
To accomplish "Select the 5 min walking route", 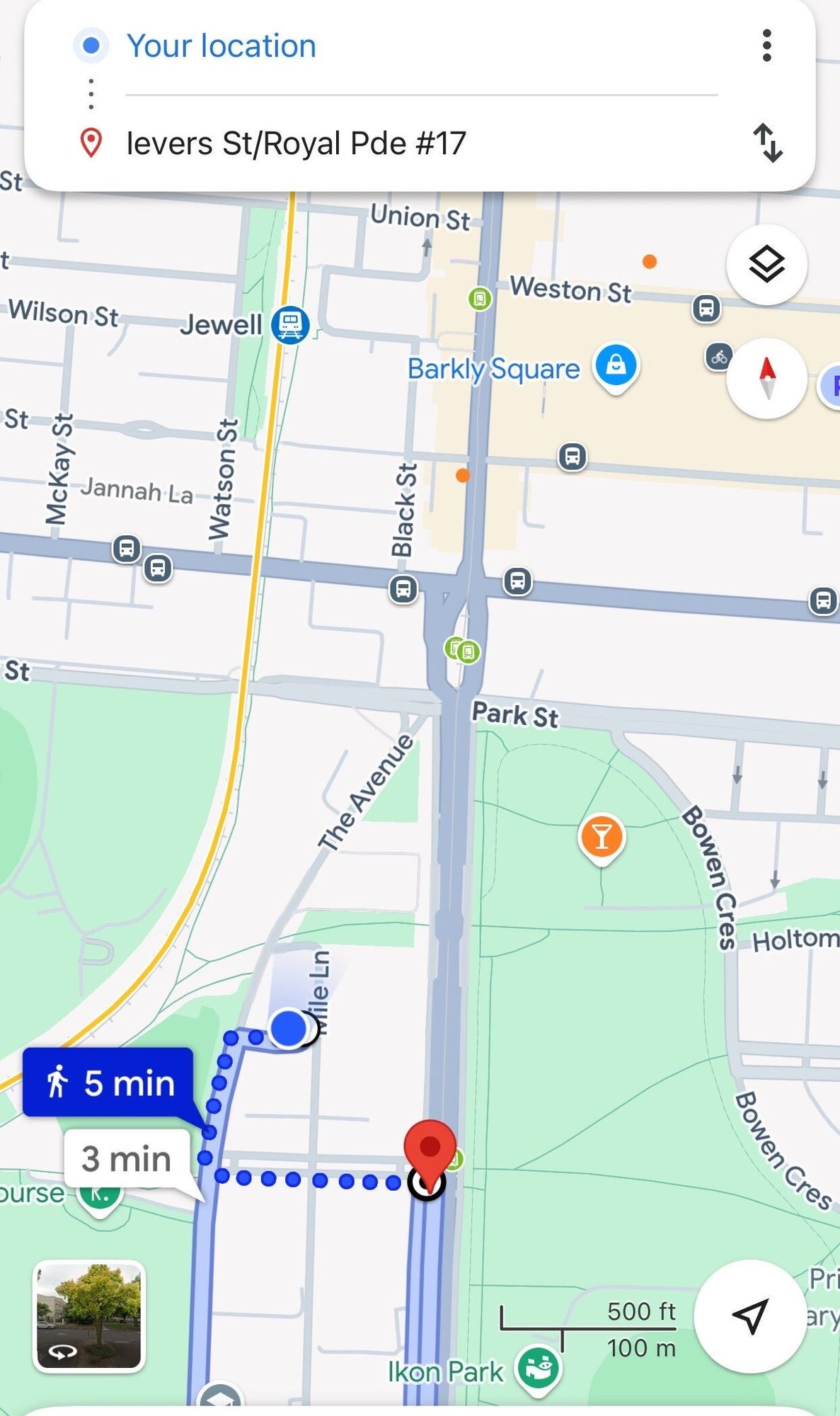I will 108,1083.
